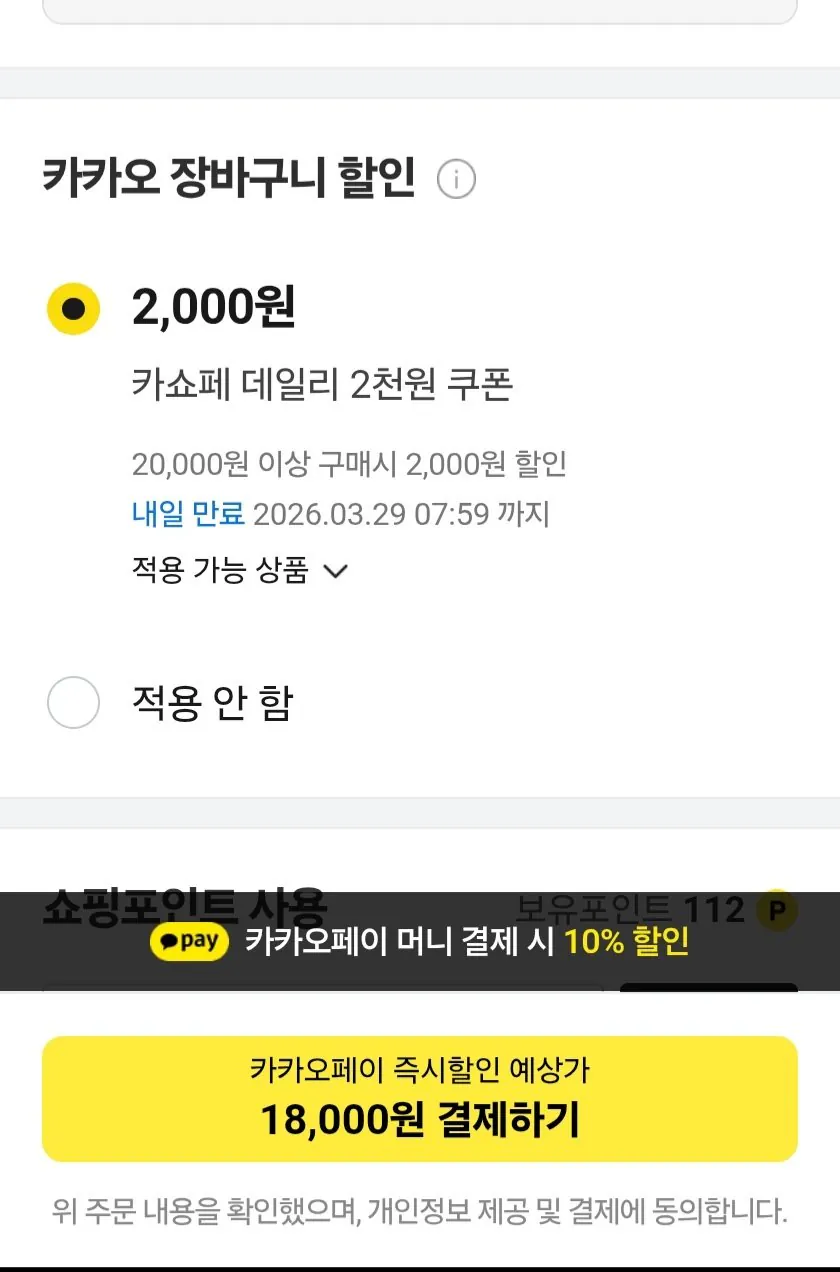
Task: Toggle the selected coupon off via its radio
Action: 72,310
